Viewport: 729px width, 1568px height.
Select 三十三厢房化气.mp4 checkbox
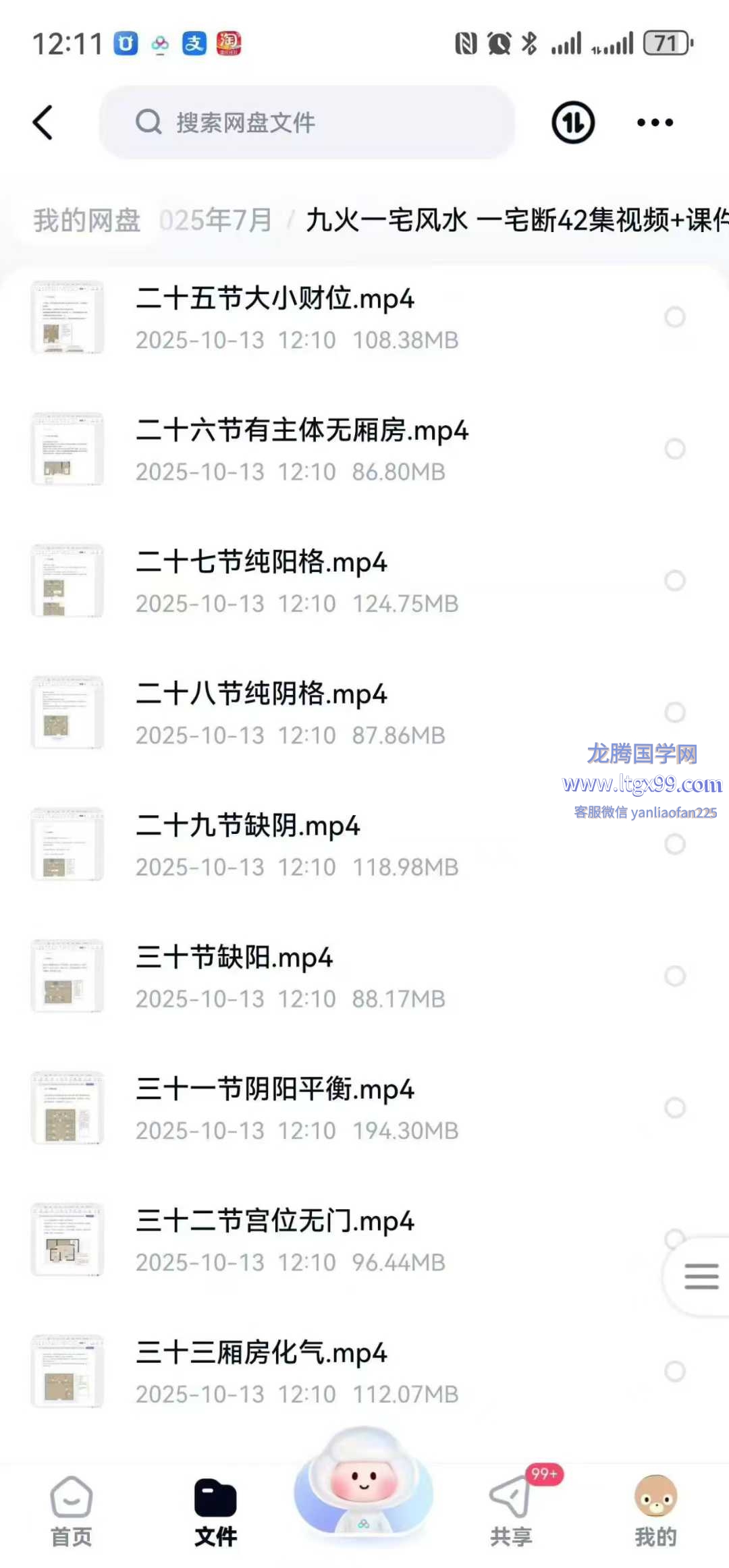click(x=675, y=1371)
